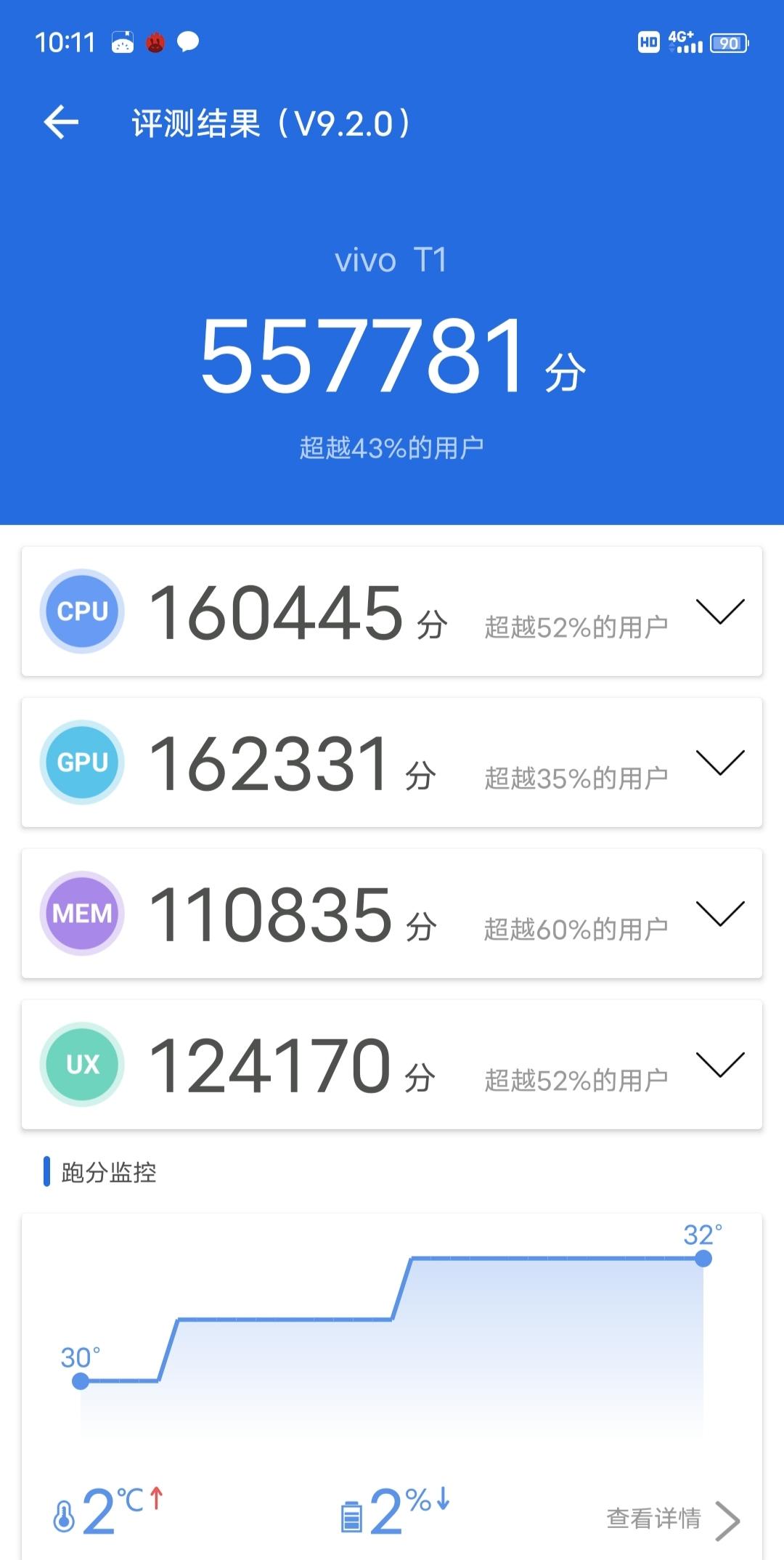Tap the 评测结果（V9.2.0）title
The width and height of the screenshot is (784, 1560).
point(270,122)
